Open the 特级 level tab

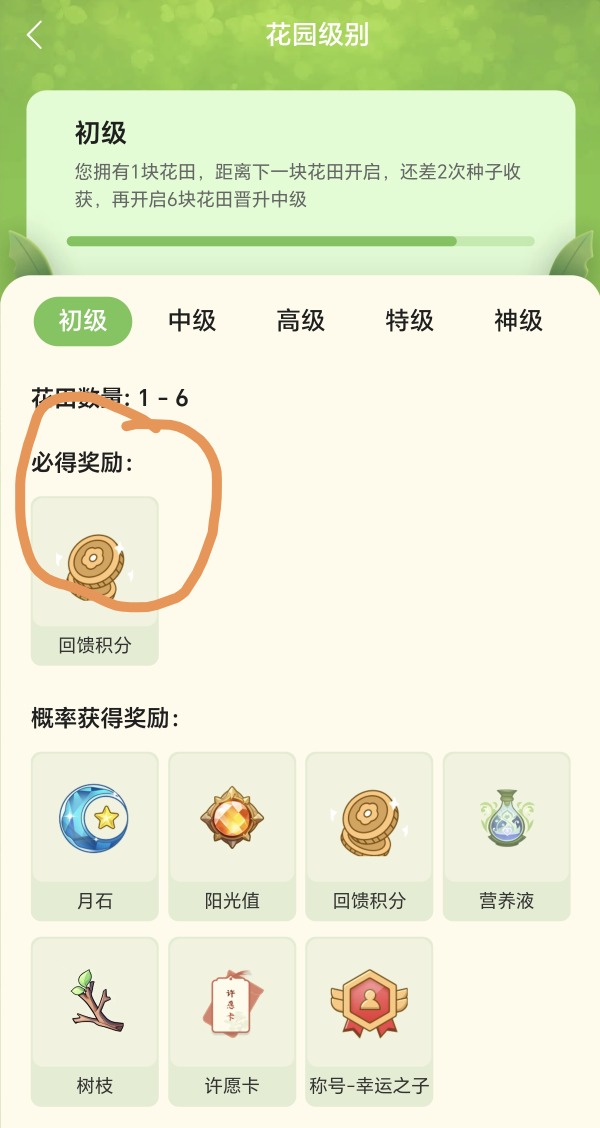click(x=410, y=320)
